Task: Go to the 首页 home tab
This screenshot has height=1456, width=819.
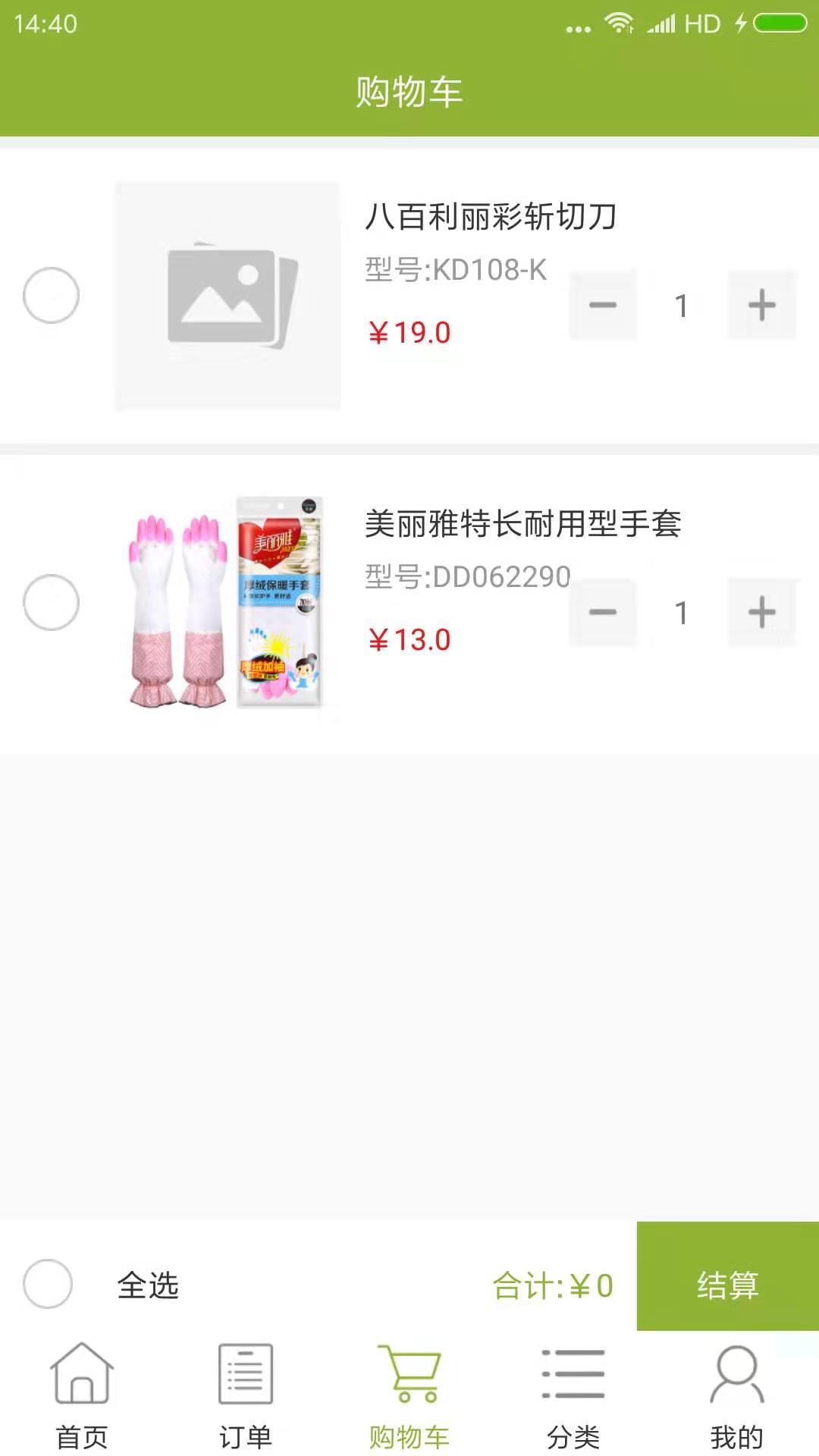Action: click(x=82, y=1395)
